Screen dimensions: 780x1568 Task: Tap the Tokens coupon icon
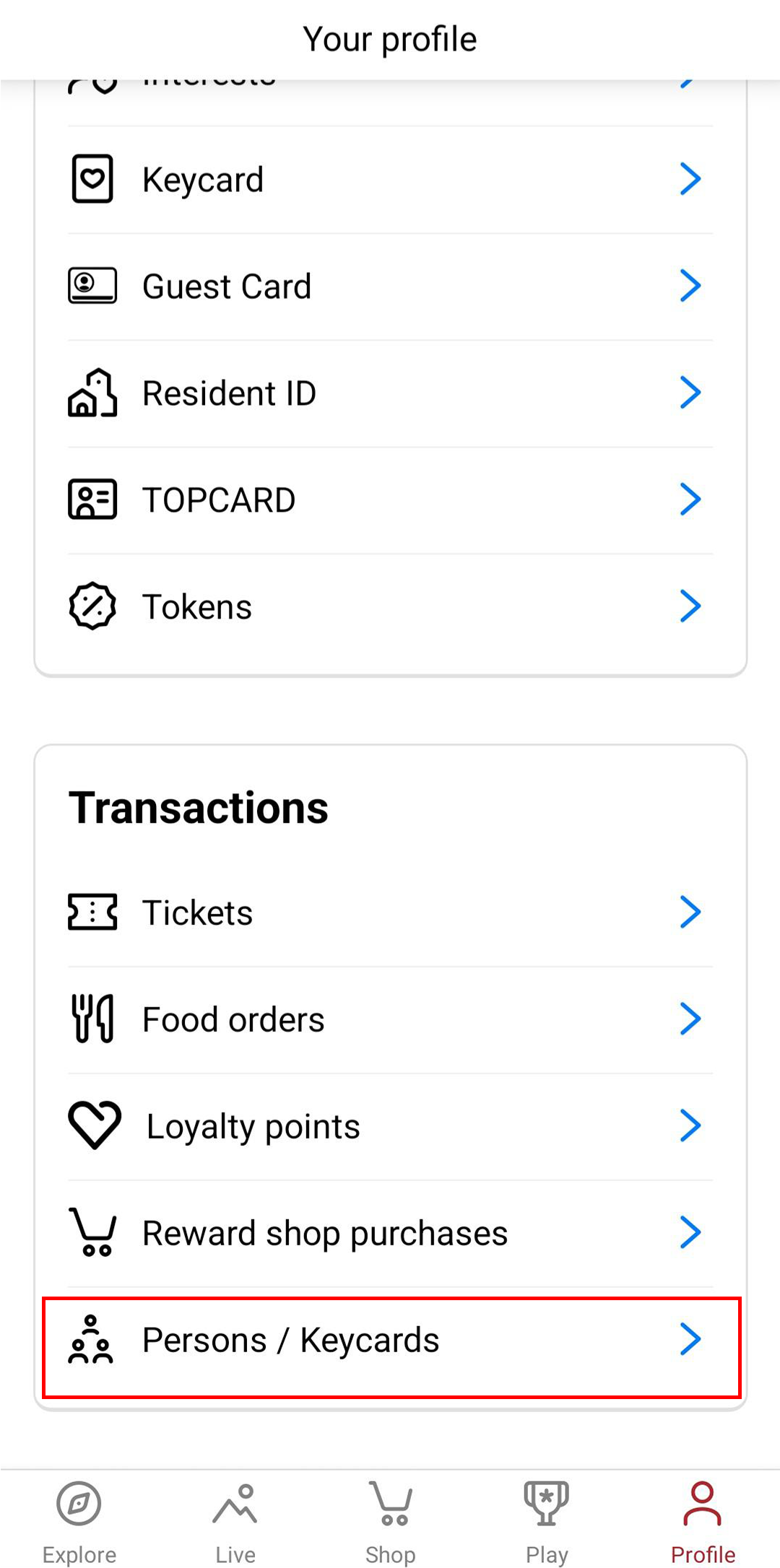92,606
